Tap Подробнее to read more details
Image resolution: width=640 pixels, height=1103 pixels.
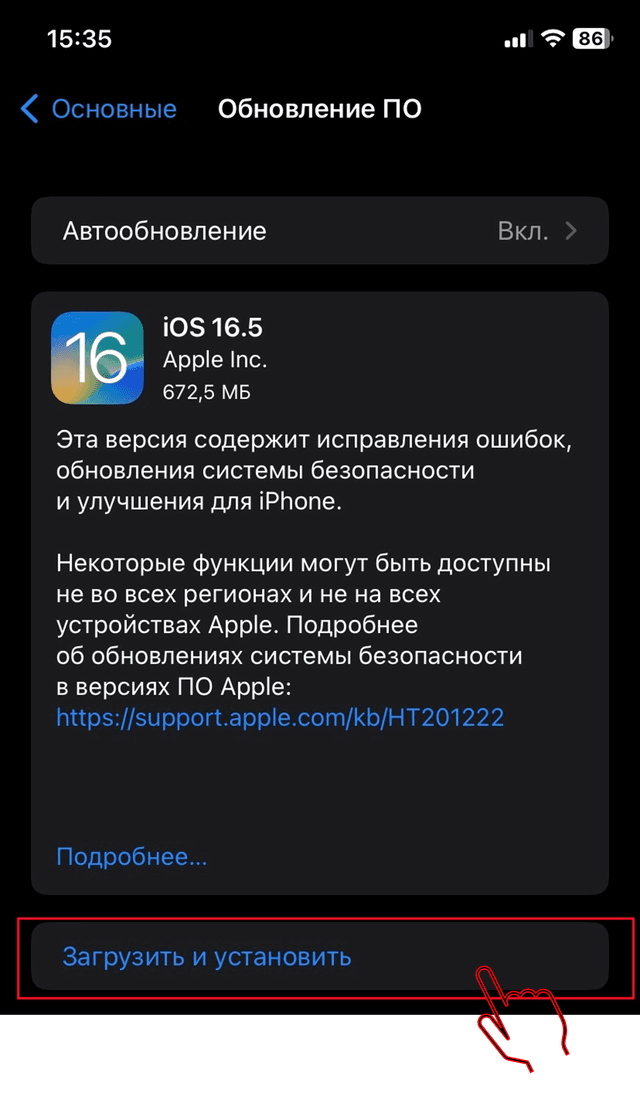point(131,856)
